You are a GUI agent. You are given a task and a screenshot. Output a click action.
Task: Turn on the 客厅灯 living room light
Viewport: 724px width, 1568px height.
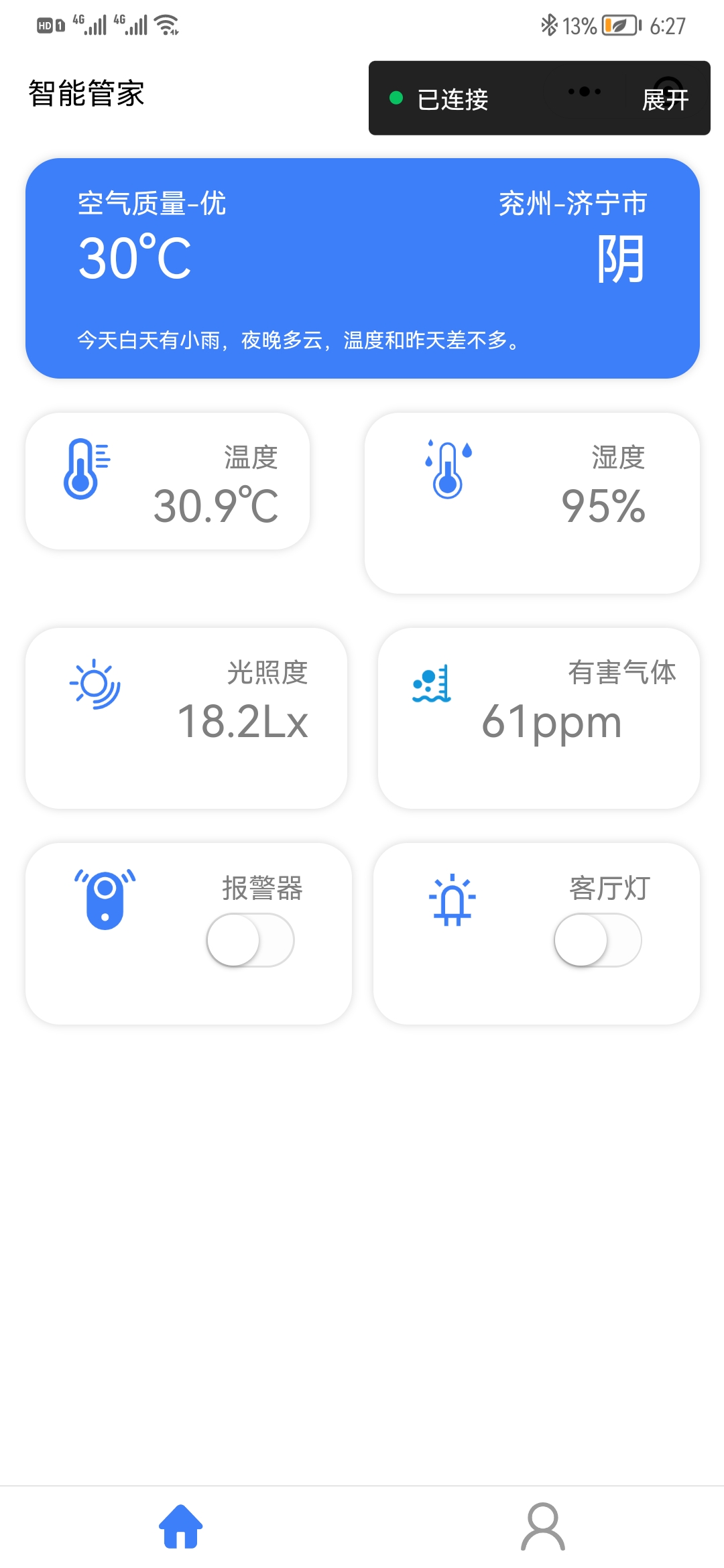click(597, 941)
